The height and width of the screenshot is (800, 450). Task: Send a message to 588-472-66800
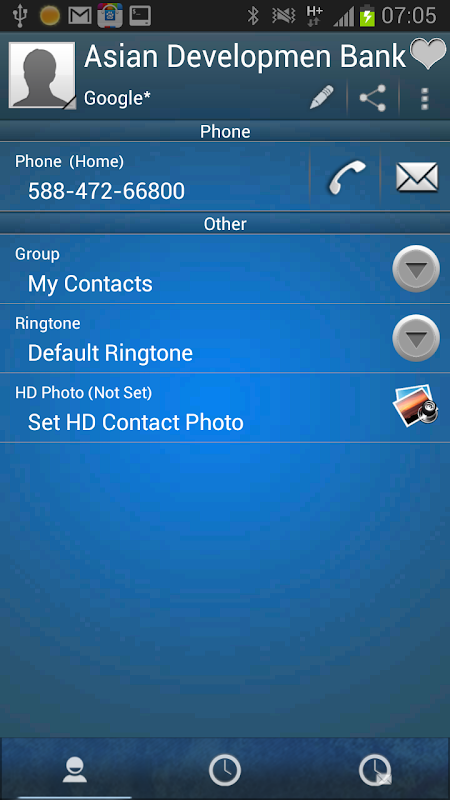(417, 177)
